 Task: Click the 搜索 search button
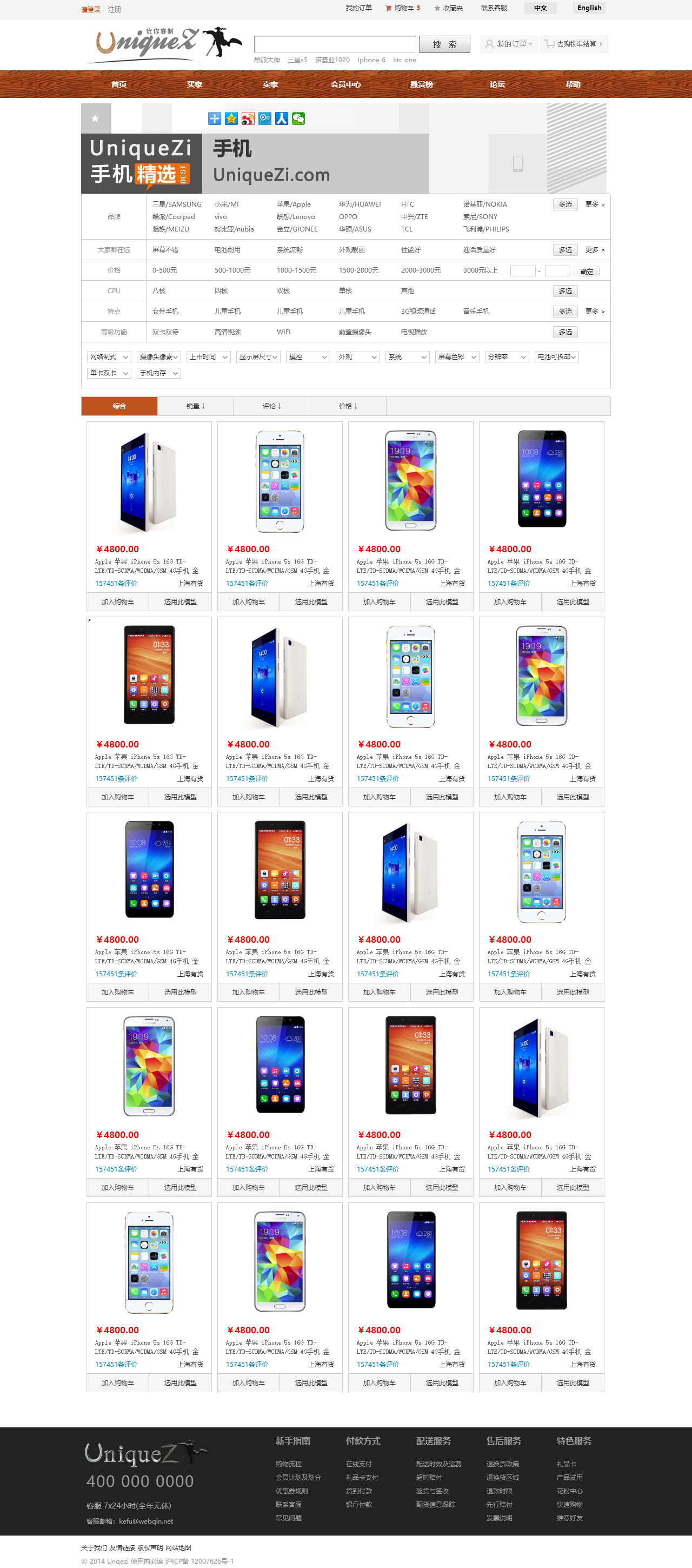point(444,44)
